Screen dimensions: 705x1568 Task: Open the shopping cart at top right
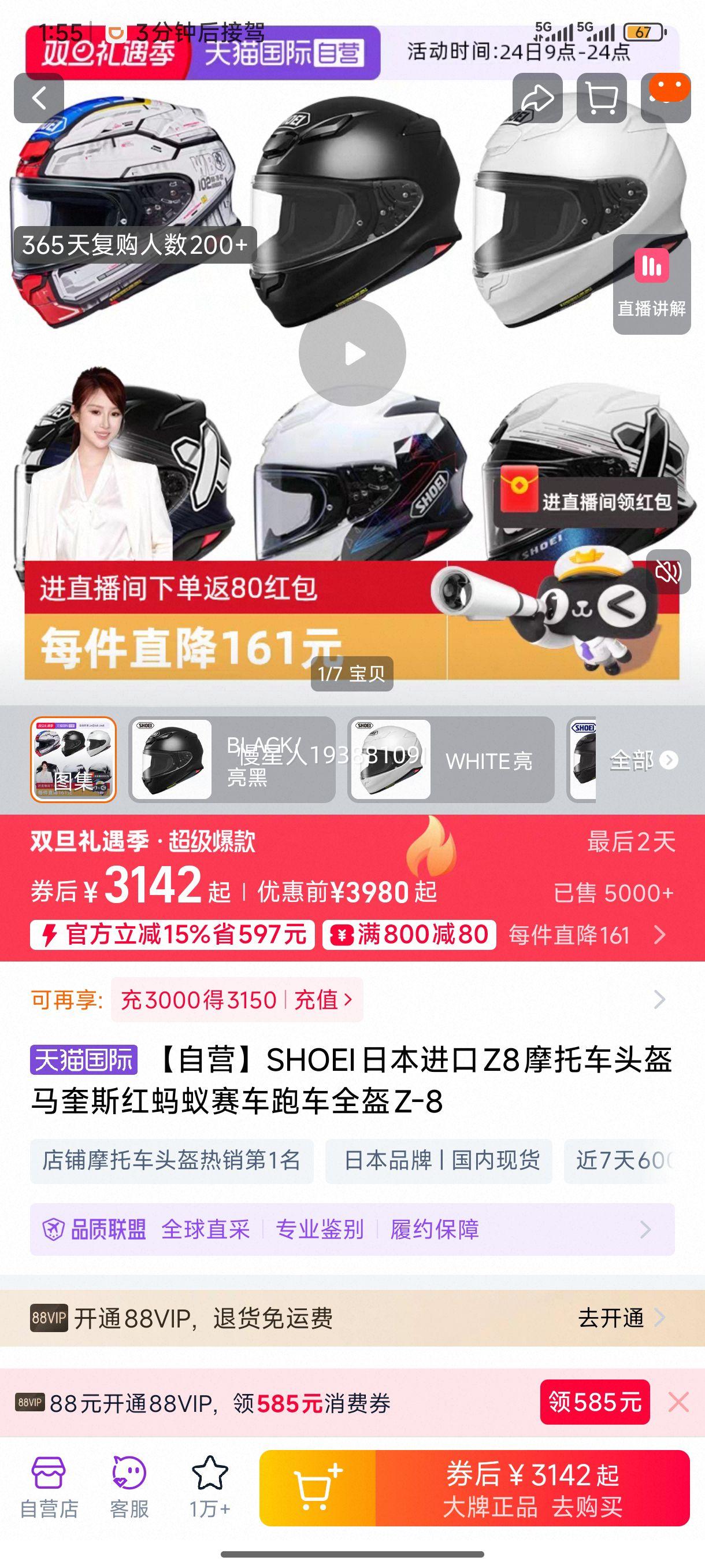(600, 96)
